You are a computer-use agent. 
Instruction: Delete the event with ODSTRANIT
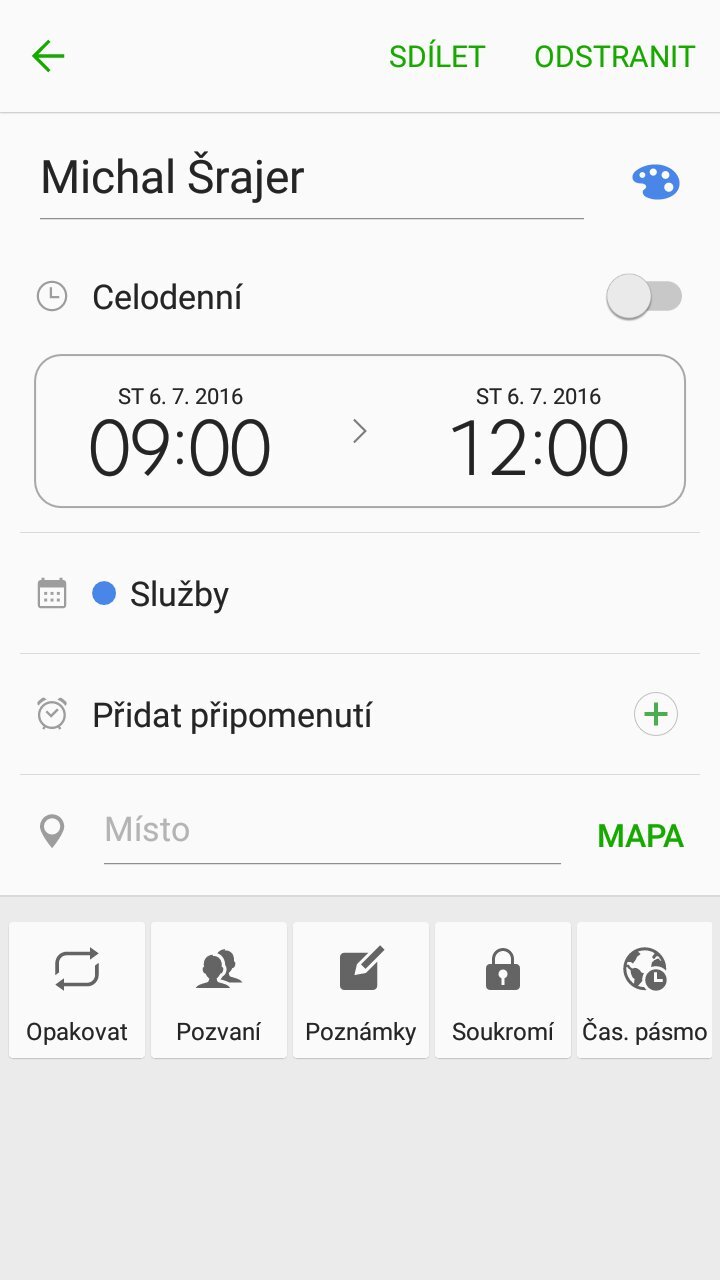pyautogui.click(x=614, y=57)
